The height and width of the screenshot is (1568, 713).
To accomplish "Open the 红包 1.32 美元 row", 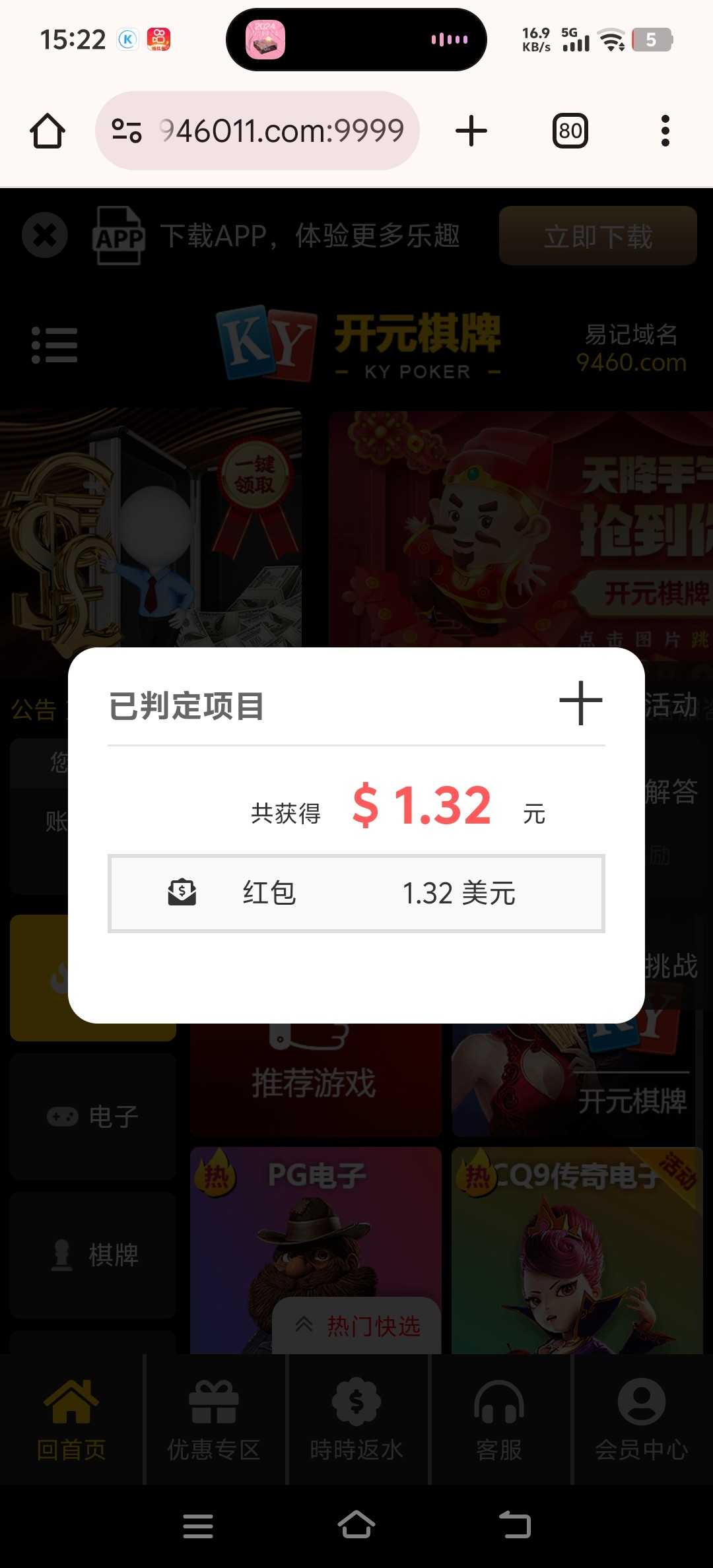I will point(356,894).
